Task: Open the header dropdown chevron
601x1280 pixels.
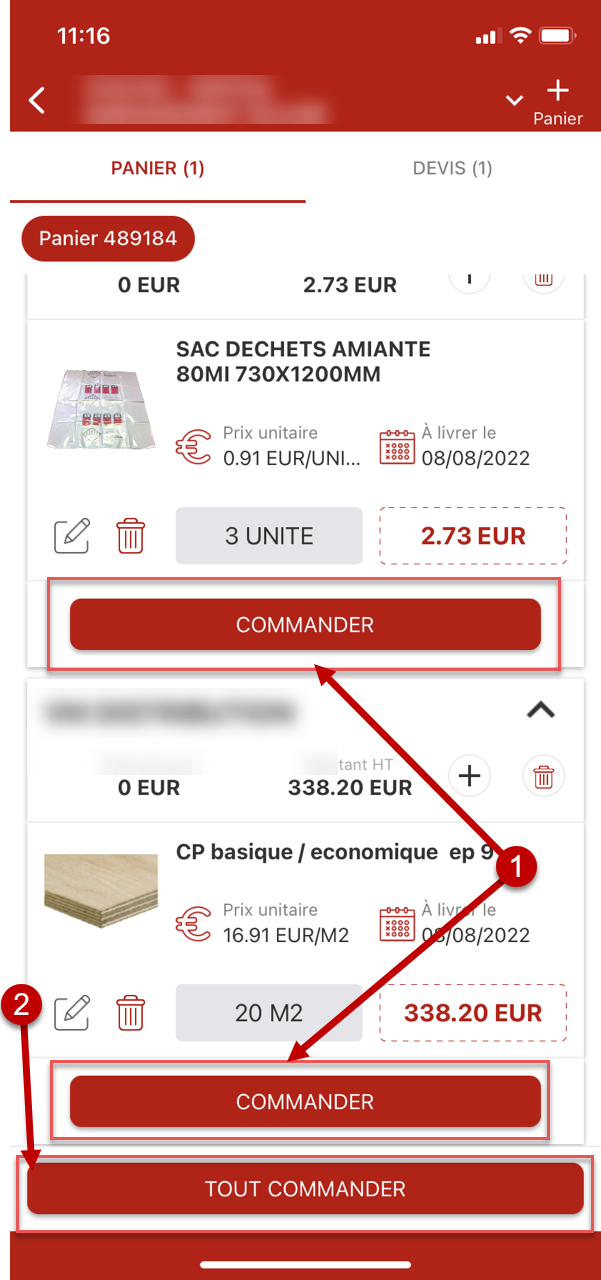Action: 514,100
